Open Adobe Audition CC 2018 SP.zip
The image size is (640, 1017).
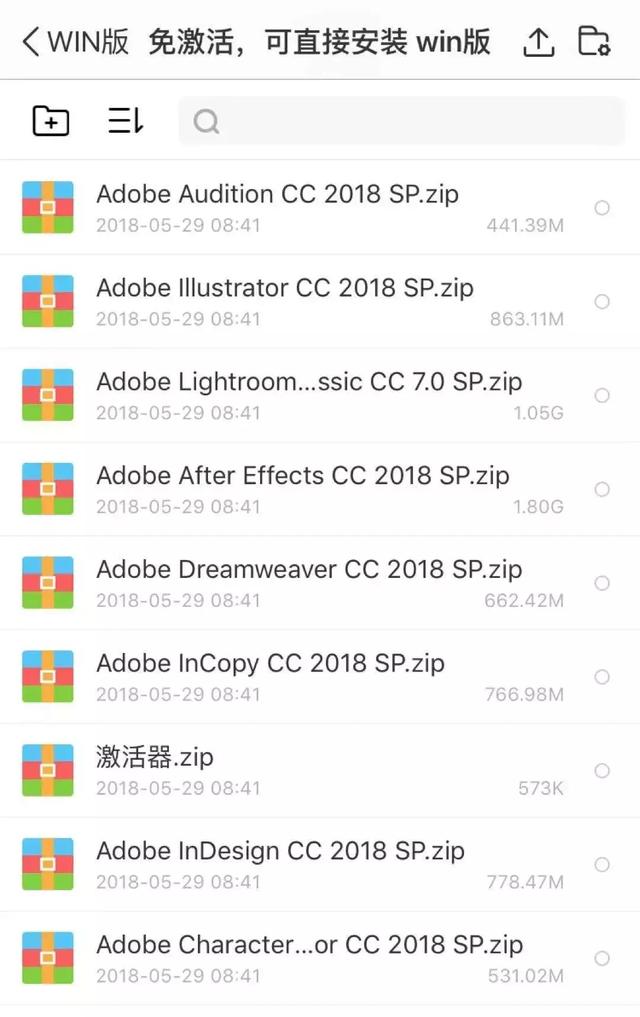coord(277,194)
